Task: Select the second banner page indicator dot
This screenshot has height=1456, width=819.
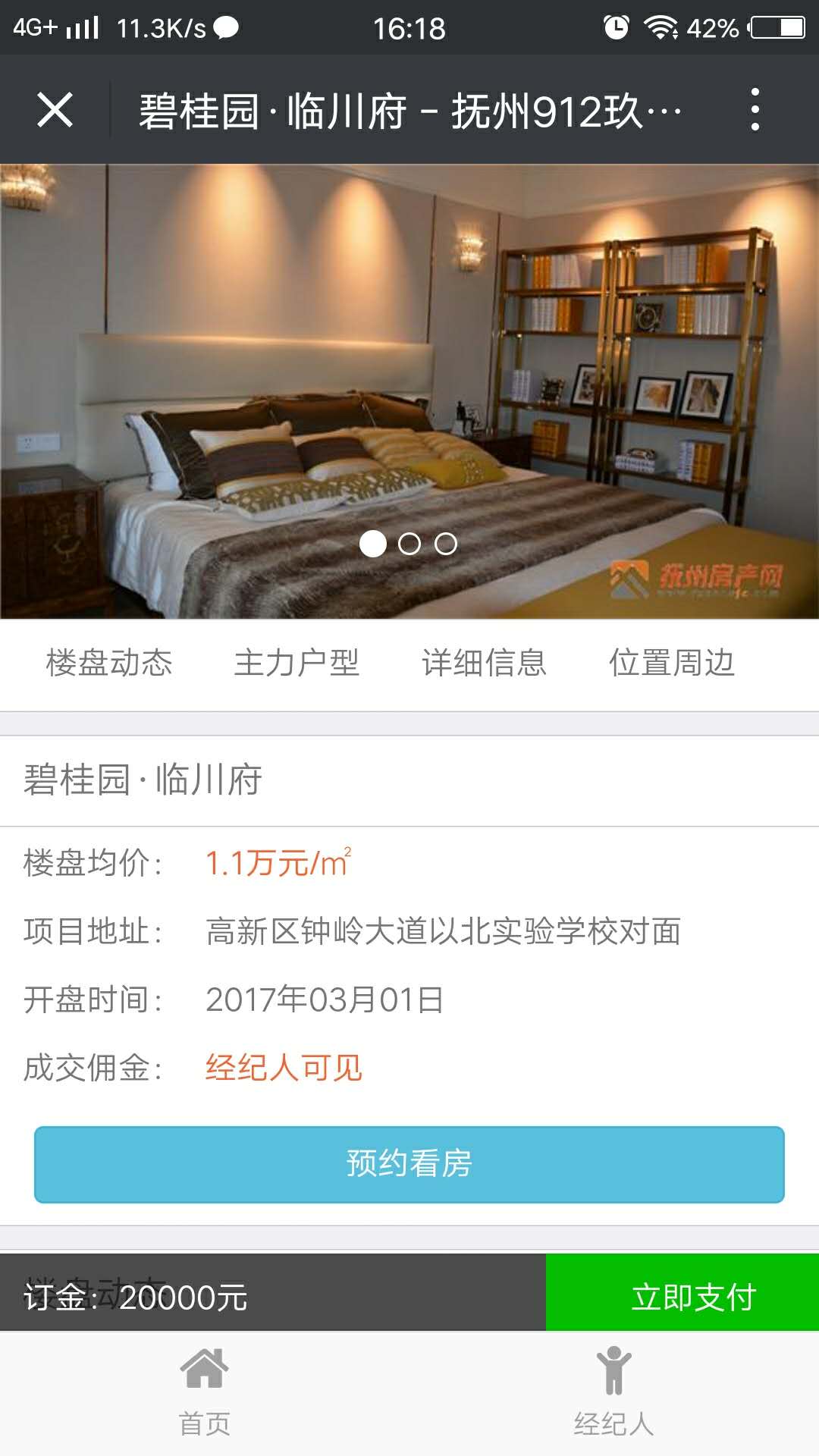Action: tap(409, 544)
